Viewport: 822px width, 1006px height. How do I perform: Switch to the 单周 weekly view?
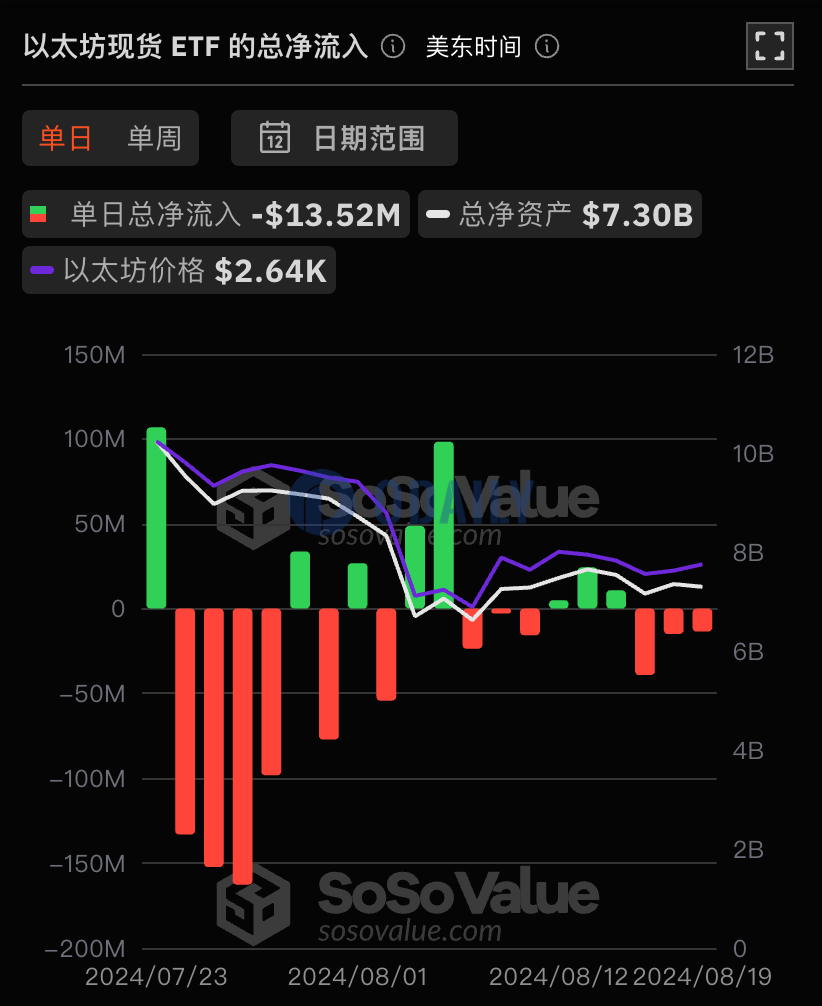coord(154,138)
